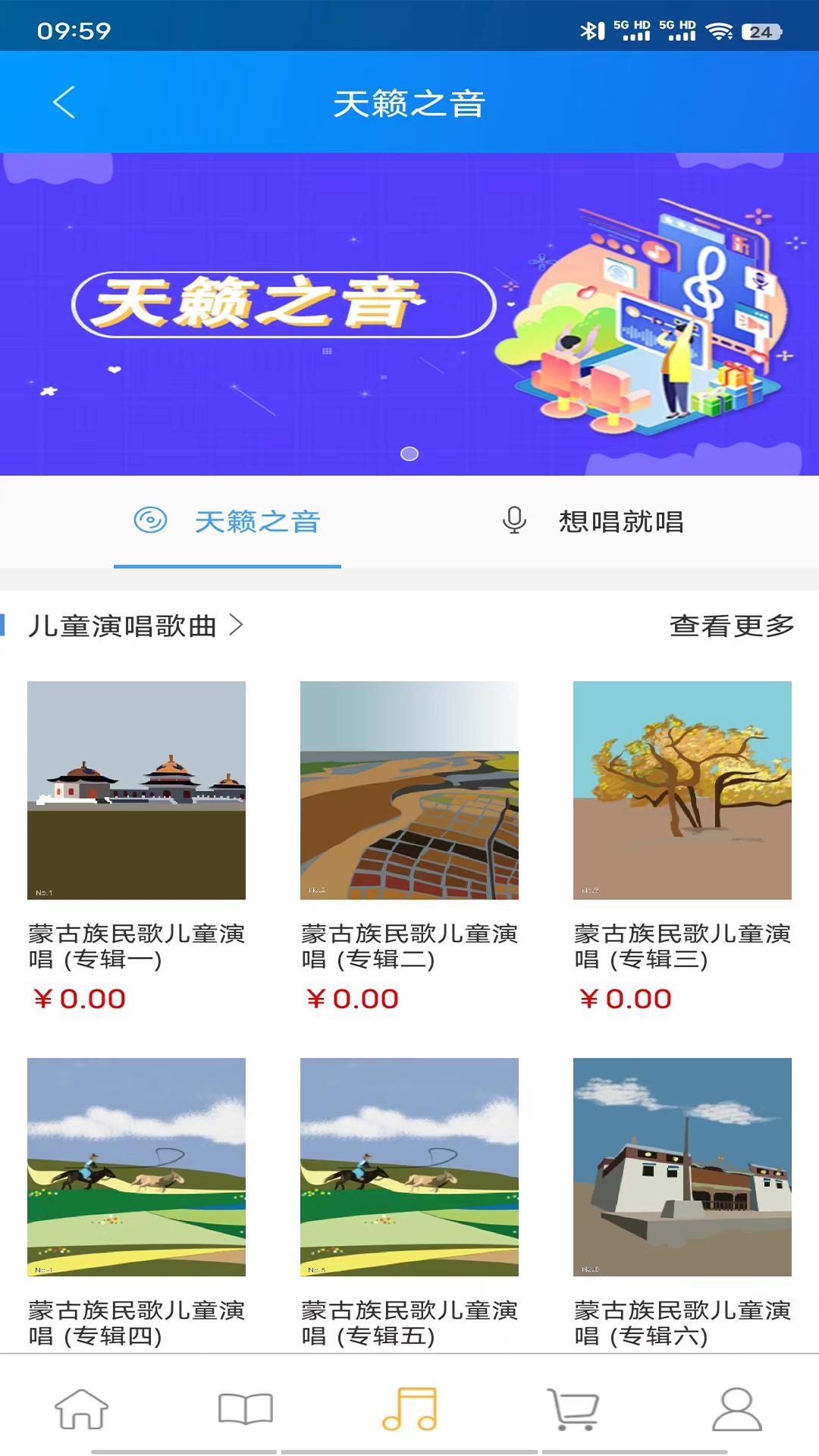Open the profile tab
The width and height of the screenshot is (819, 1456).
[736, 1409]
